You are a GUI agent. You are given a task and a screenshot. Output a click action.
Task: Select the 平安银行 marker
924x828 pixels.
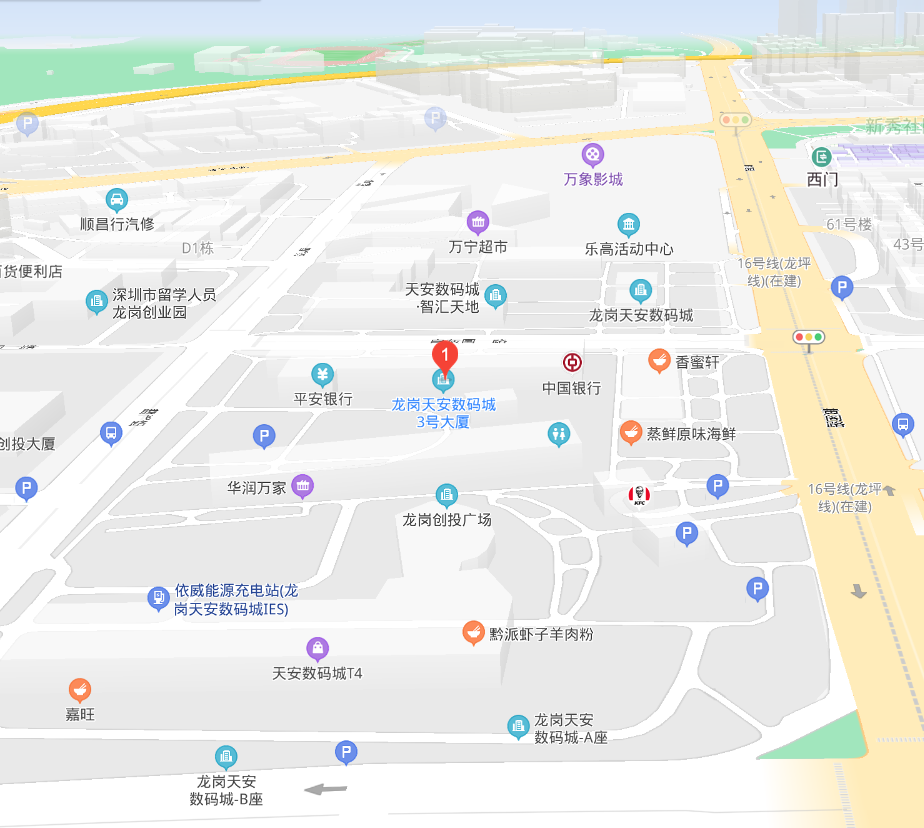[x=322, y=375]
